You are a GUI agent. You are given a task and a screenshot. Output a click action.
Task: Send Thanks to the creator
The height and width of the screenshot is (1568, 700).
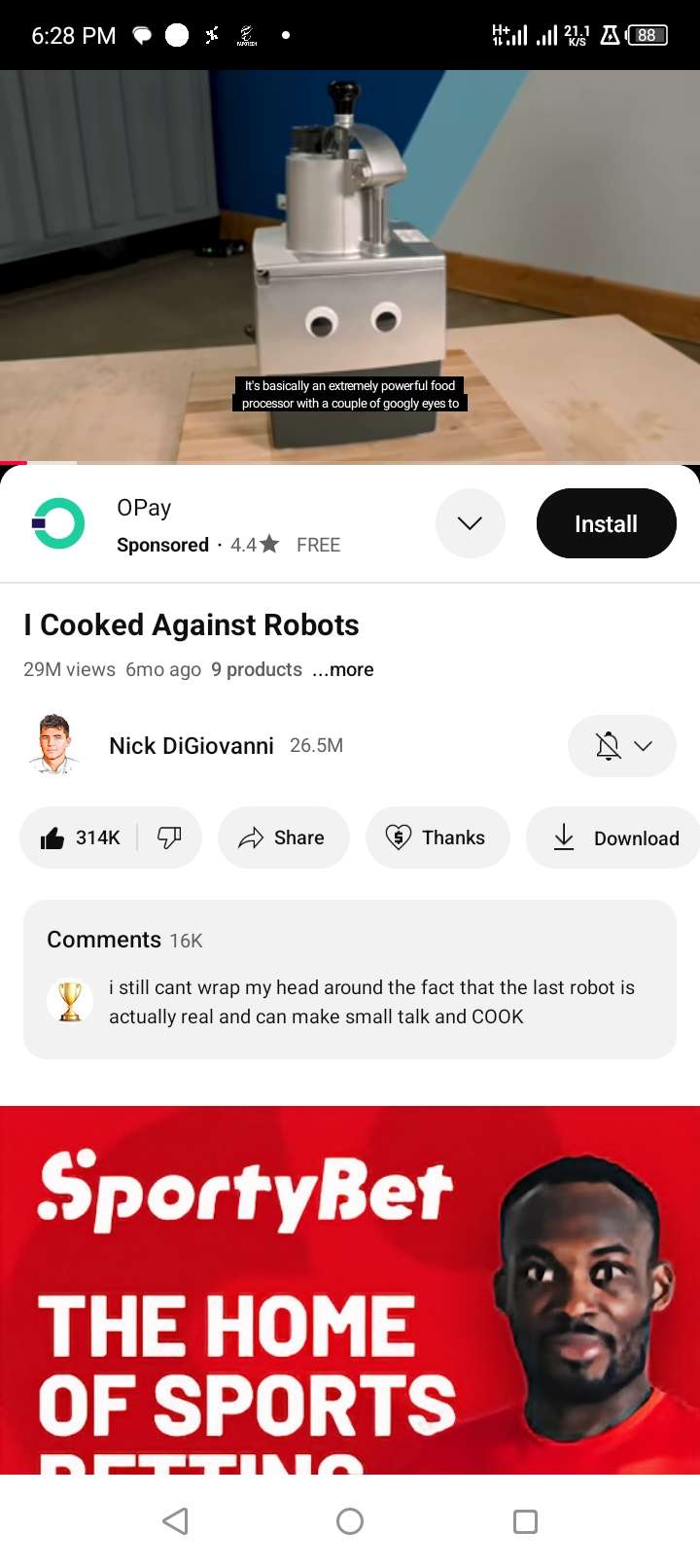(437, 837)
